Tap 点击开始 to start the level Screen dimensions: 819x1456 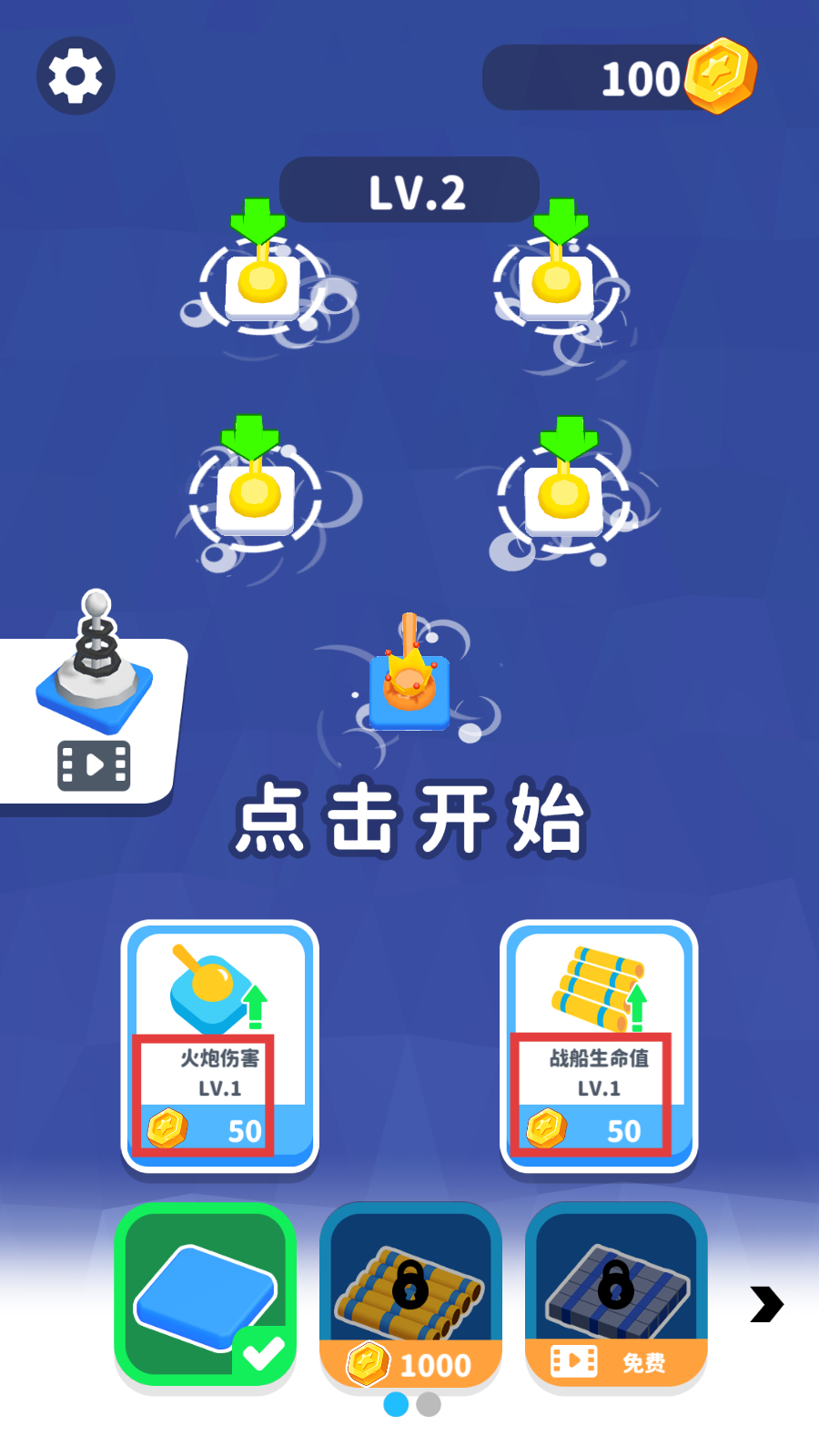(x=409, y=818)
